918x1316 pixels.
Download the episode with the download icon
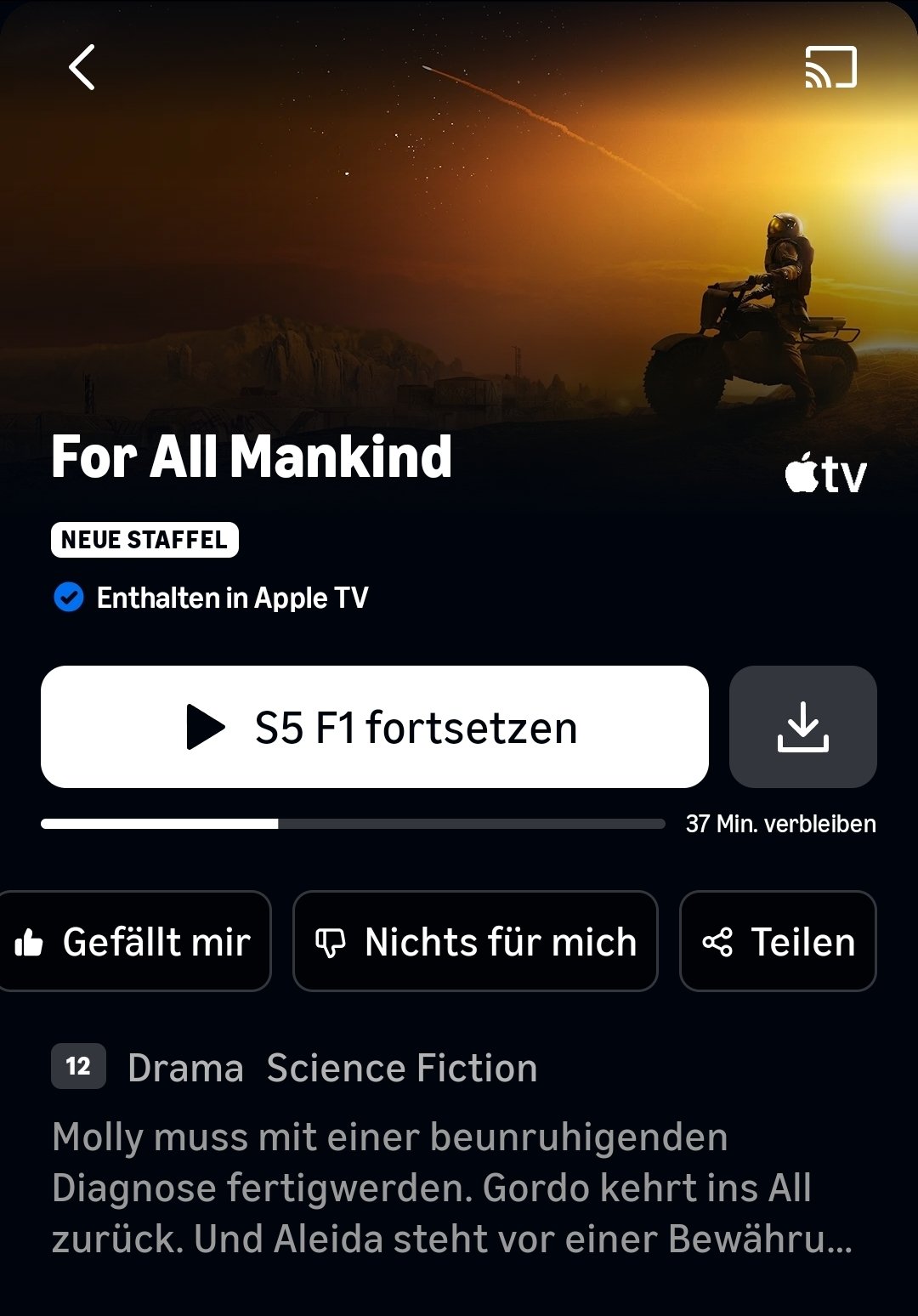click(802, 727)
